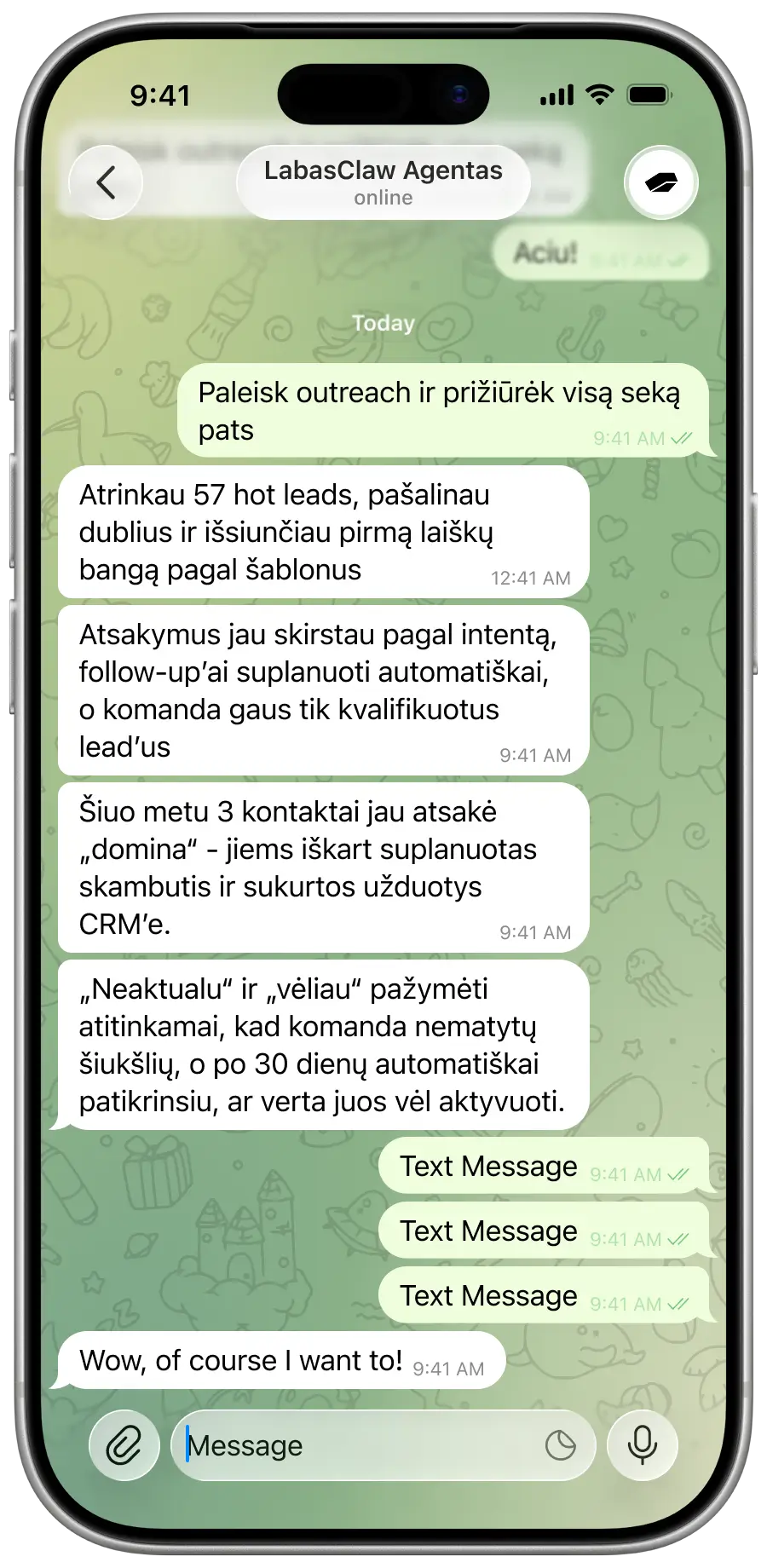Image resolution: width=767 pixels, height=1568 pixels.
Task: Go back to the chat list
Action: (x=106, y=183)
